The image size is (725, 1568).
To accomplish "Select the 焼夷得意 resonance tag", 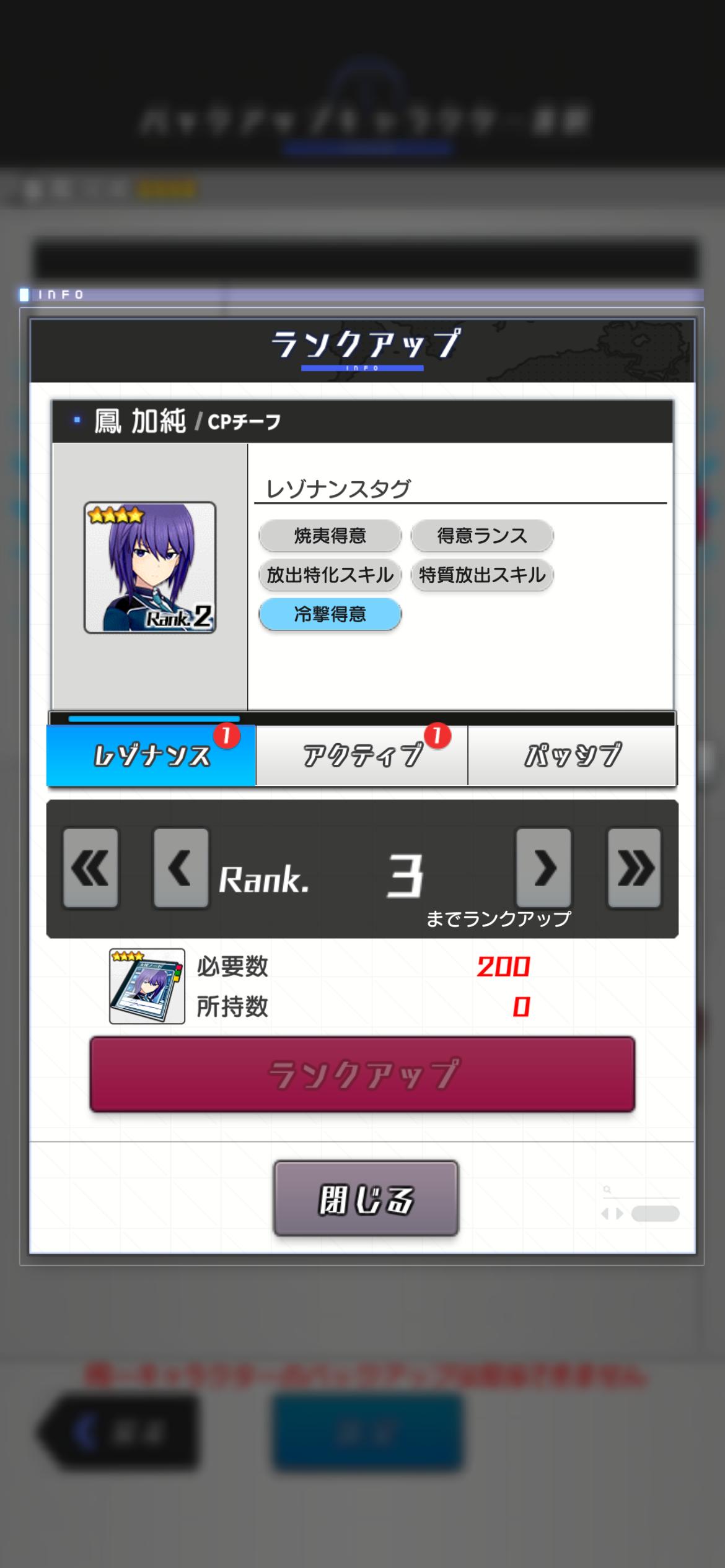I will [x=330, y=536].
